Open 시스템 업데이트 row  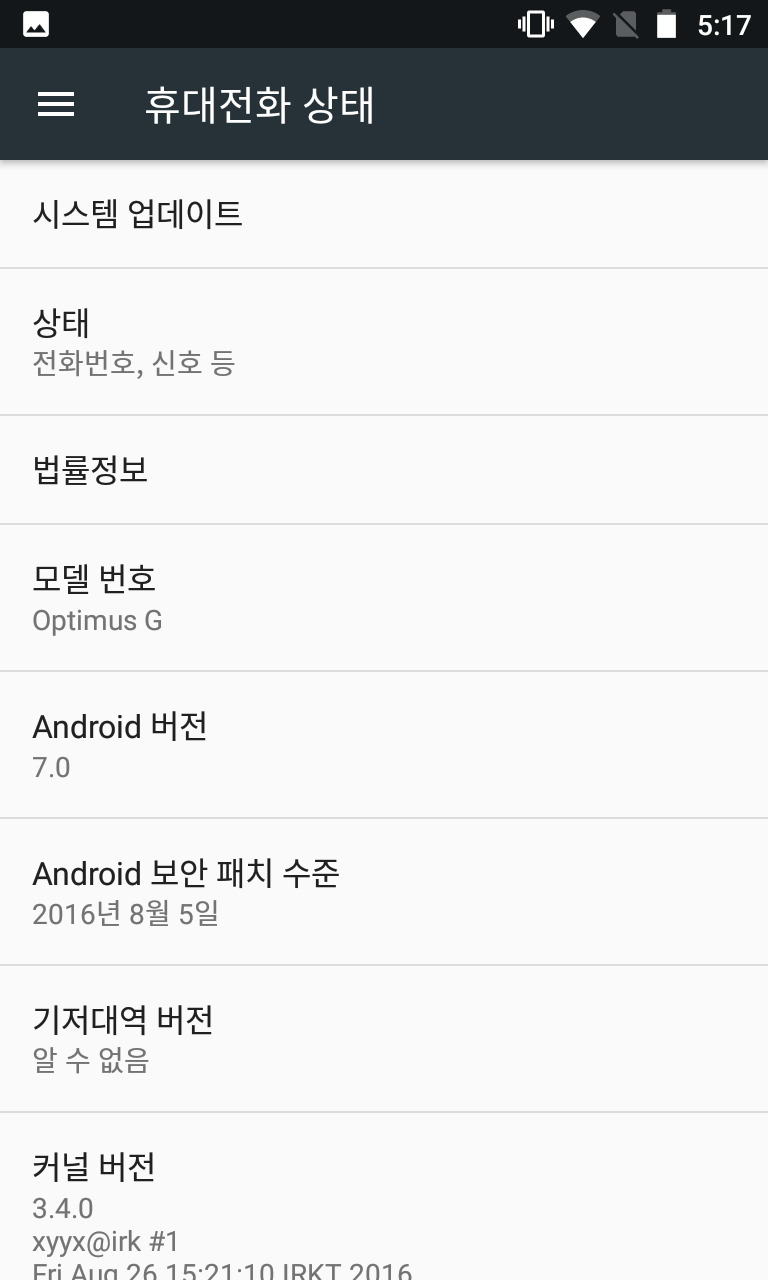tap(384, 214)
